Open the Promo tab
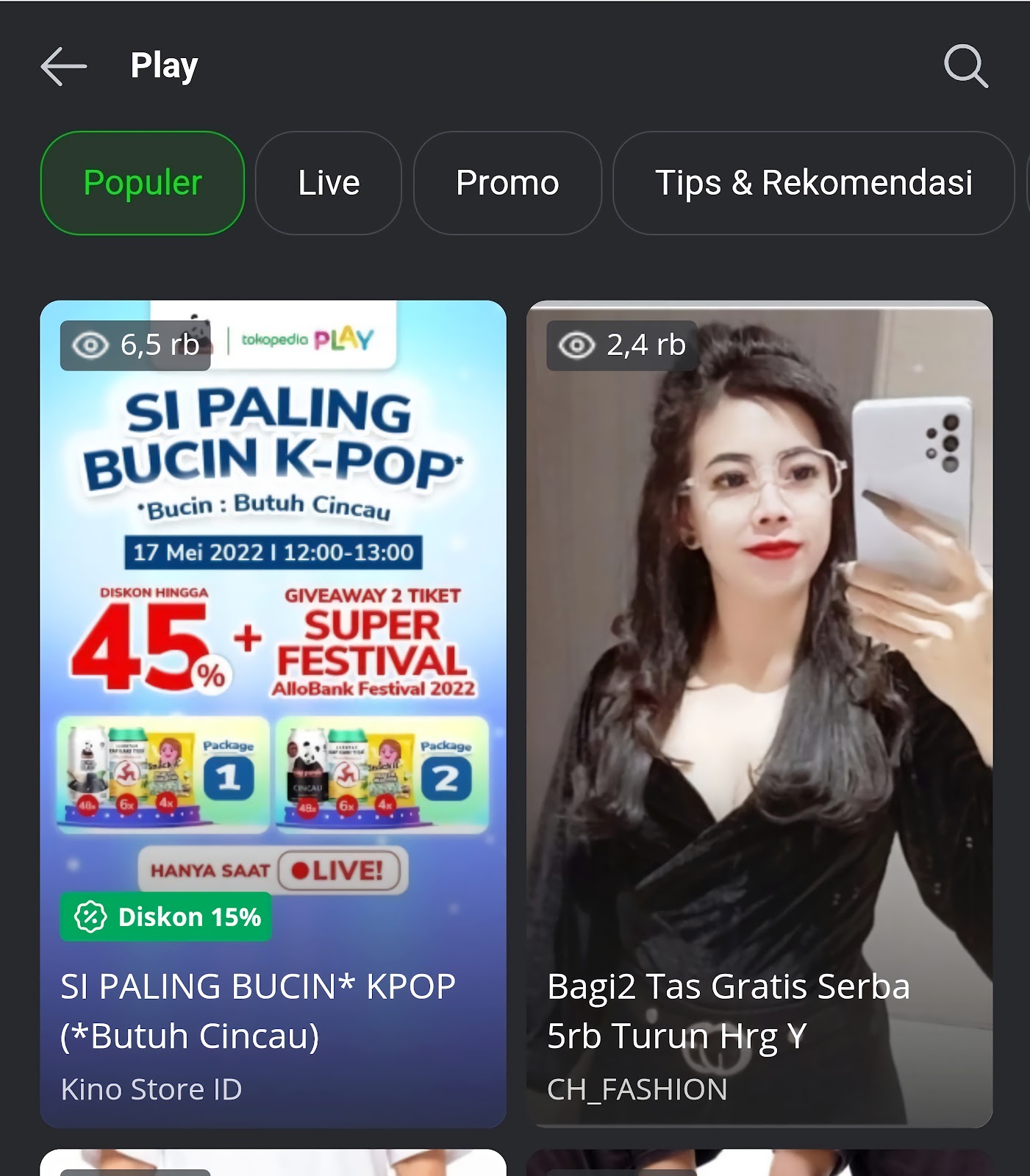 coord(507,183)
